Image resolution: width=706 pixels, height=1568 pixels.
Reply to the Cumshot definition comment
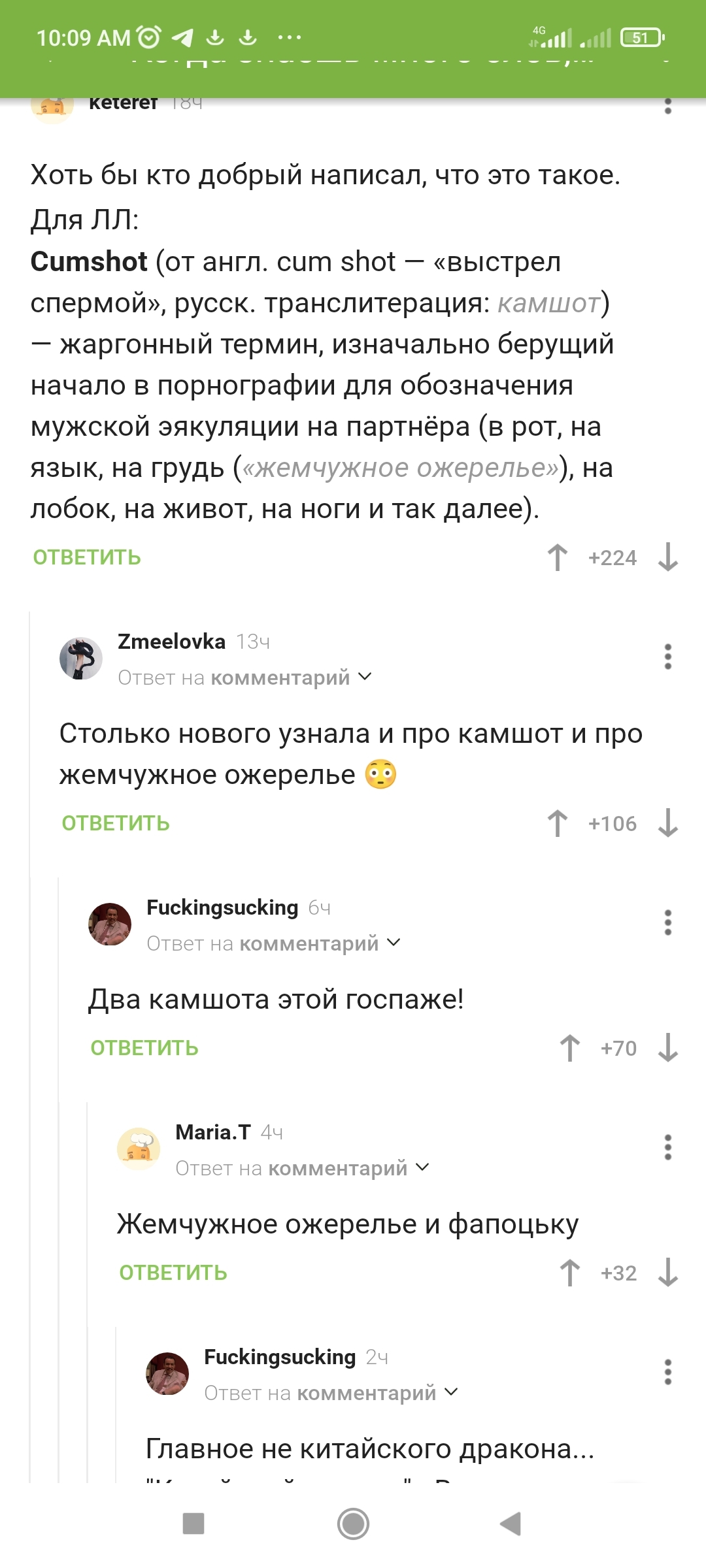click(x=87, y=557)
